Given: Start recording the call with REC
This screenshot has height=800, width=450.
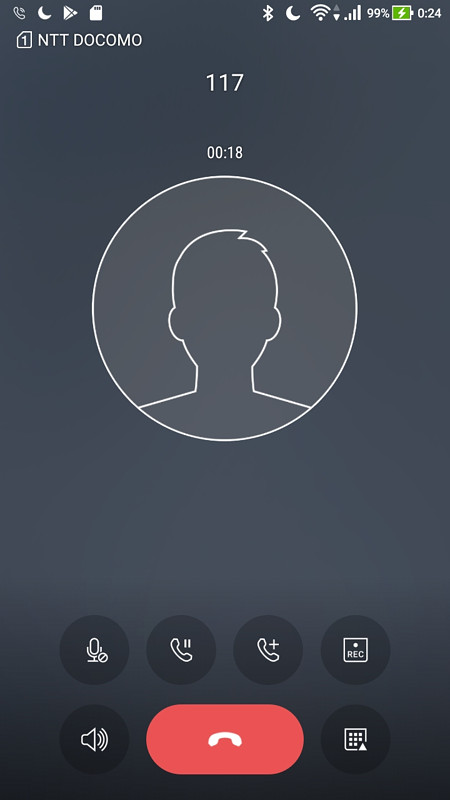Looking at the screenshot, I should [x=355, y=649].
